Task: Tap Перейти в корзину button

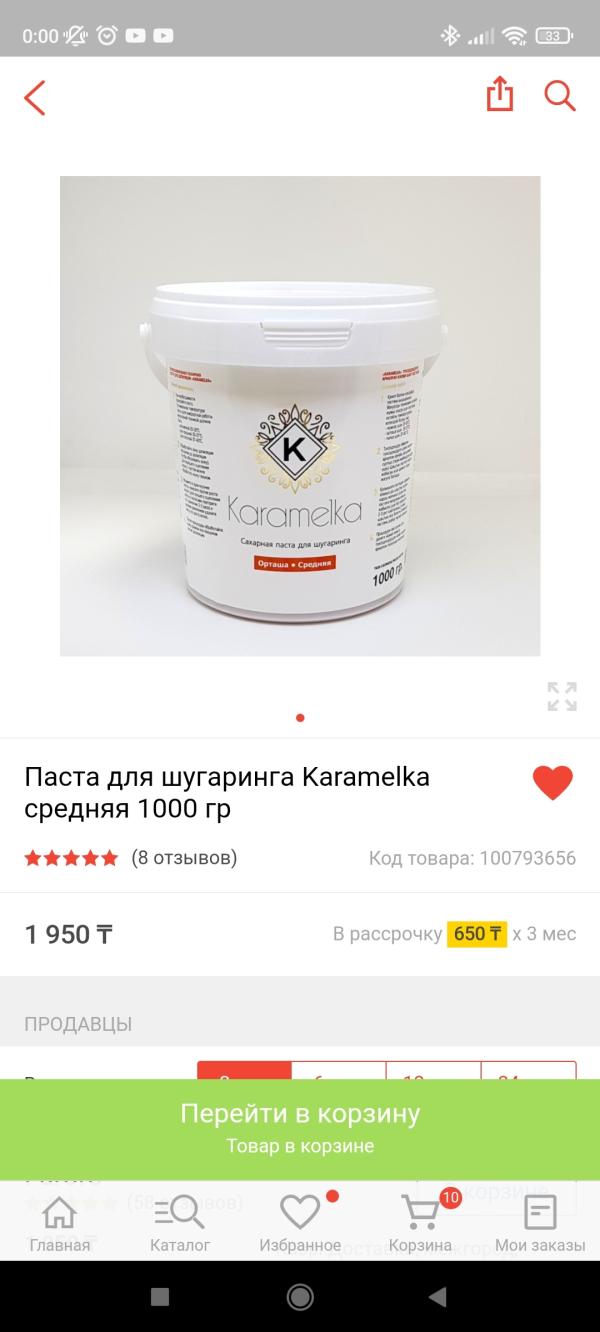Action: pyautogui.click(x=300, y=1128)
